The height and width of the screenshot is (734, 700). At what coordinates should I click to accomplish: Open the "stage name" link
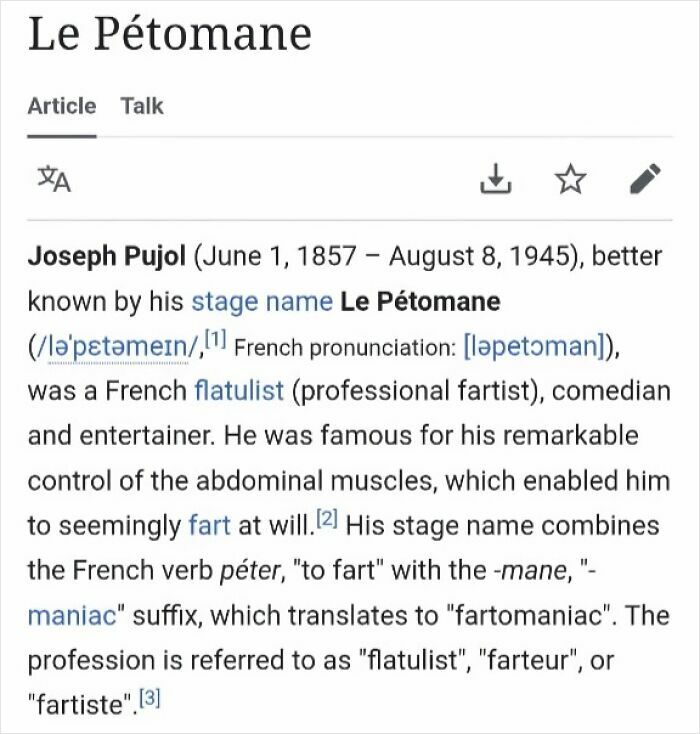click(x=262, y=301)
